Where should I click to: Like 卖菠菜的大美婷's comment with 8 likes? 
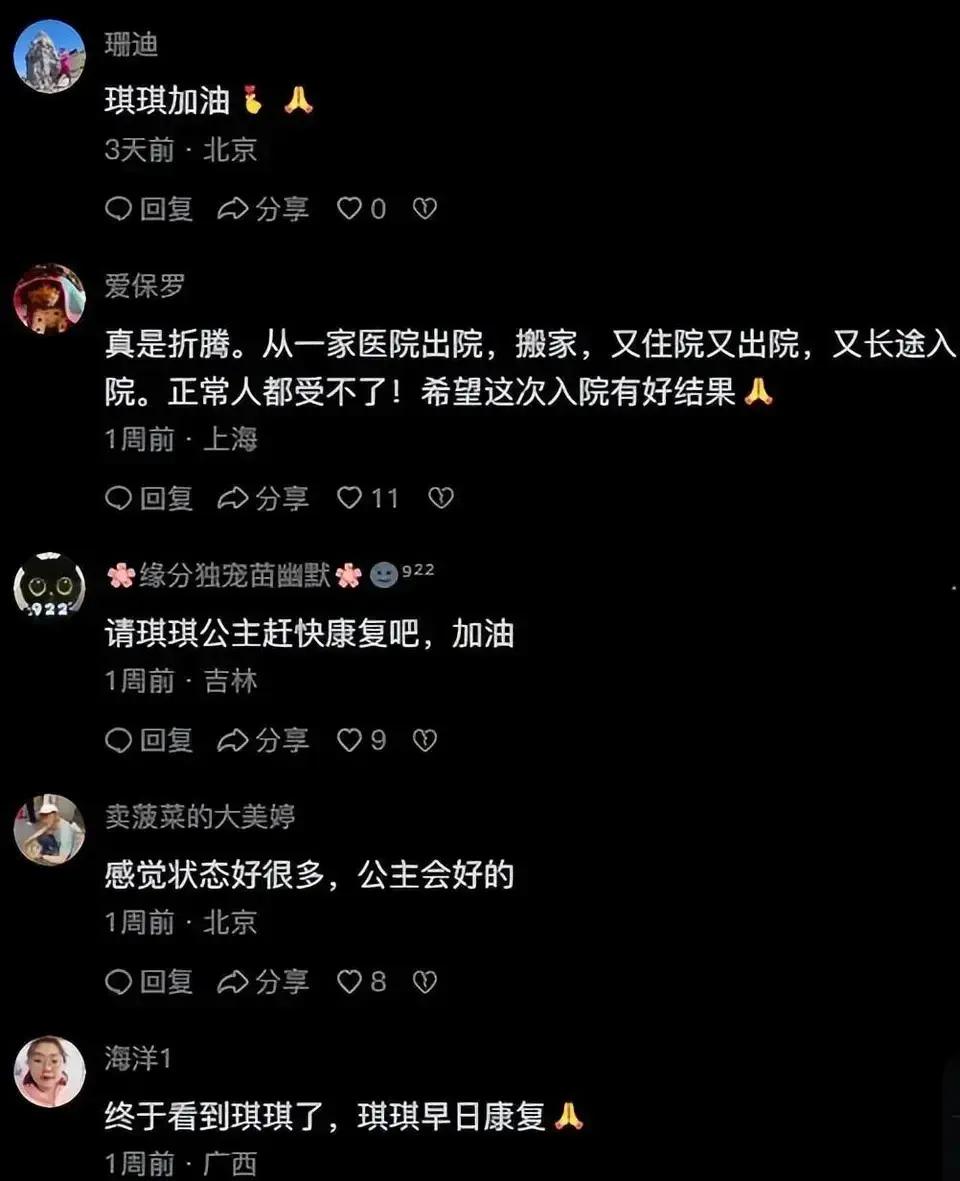coord(349,982)
